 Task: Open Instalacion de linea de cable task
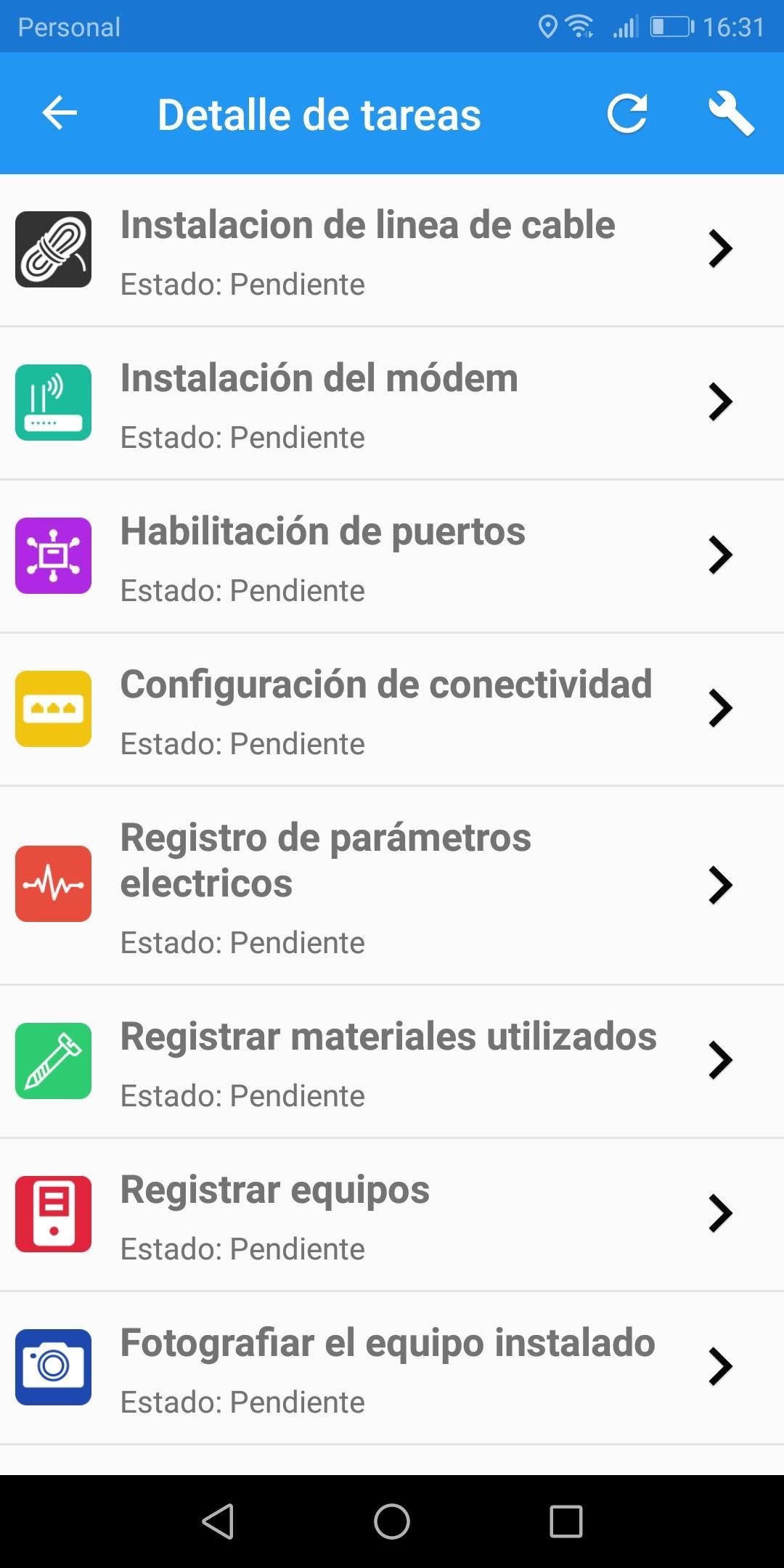(392, 250)
